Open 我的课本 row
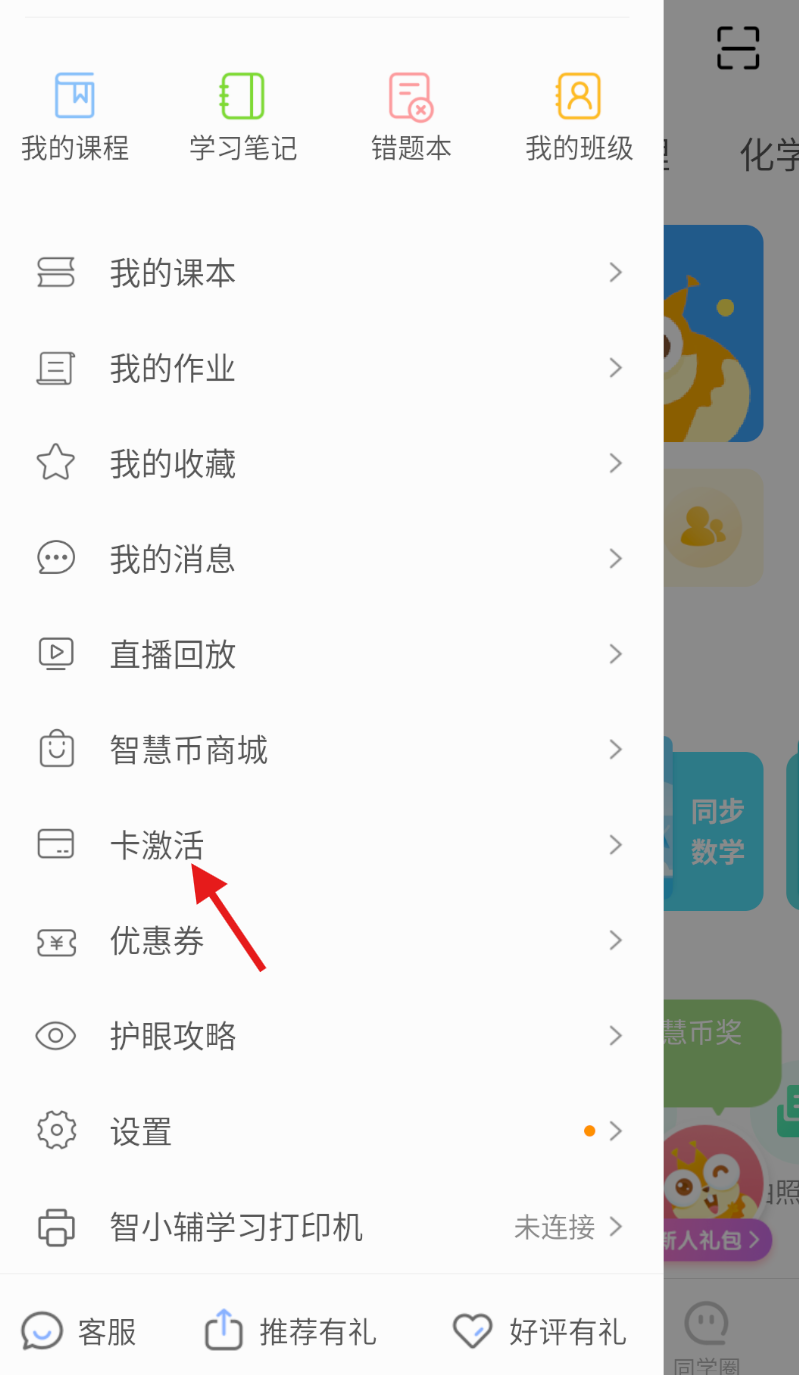 tap(330, 273)
